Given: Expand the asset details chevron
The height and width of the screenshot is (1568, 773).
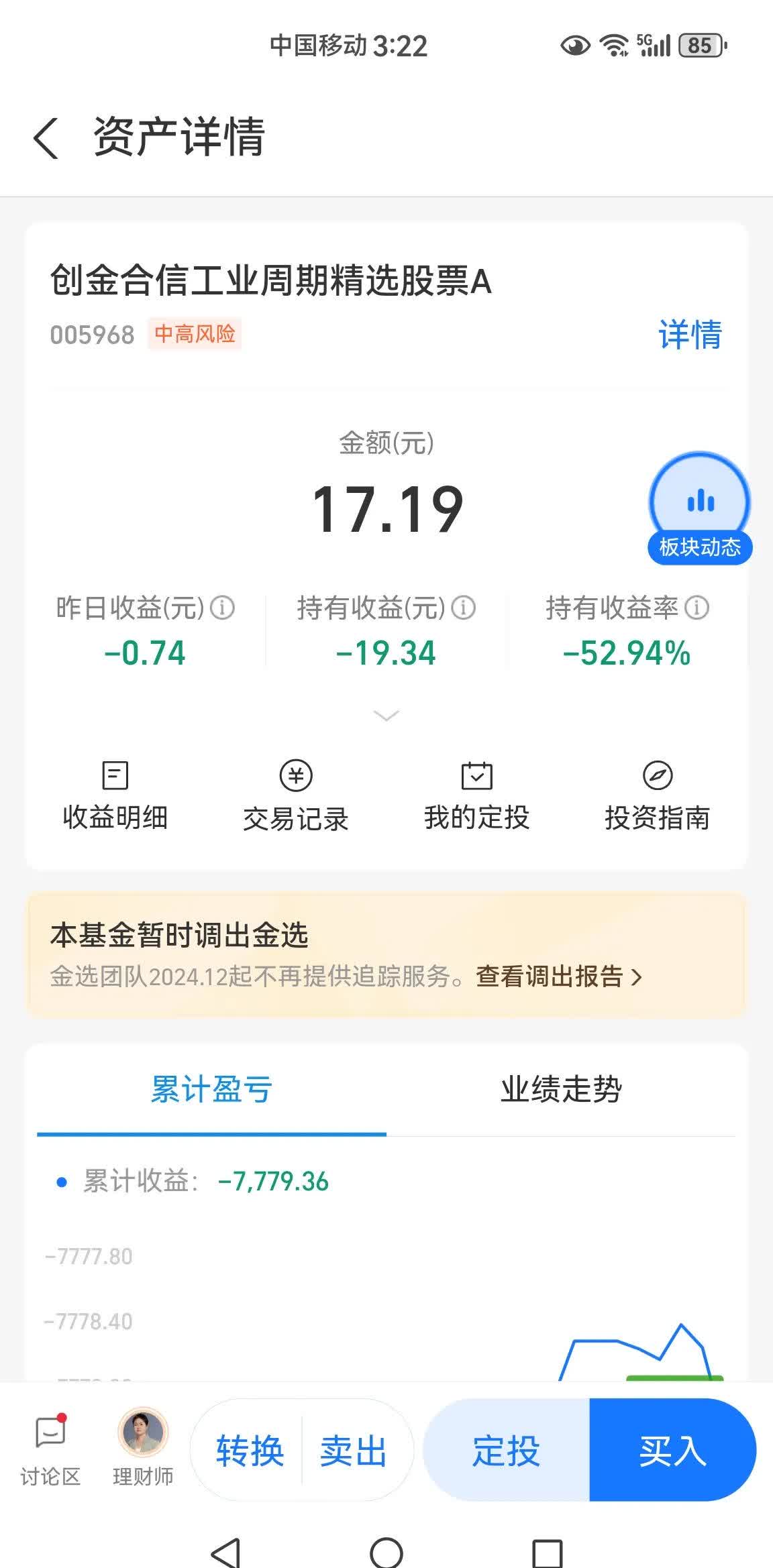Looking at the screenshot, I should point(386,716).
